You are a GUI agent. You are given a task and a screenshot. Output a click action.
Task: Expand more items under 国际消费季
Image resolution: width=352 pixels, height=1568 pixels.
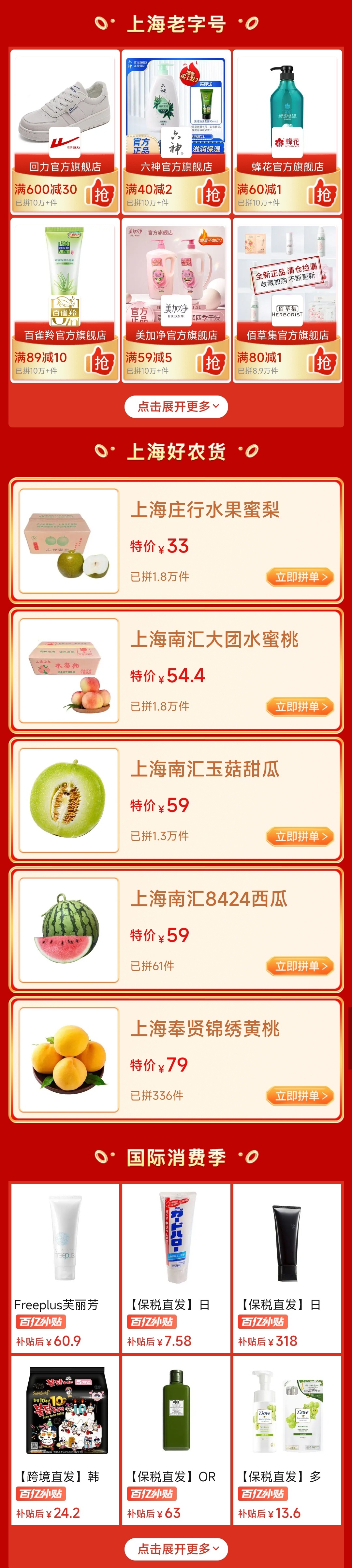pos(176,1548)
